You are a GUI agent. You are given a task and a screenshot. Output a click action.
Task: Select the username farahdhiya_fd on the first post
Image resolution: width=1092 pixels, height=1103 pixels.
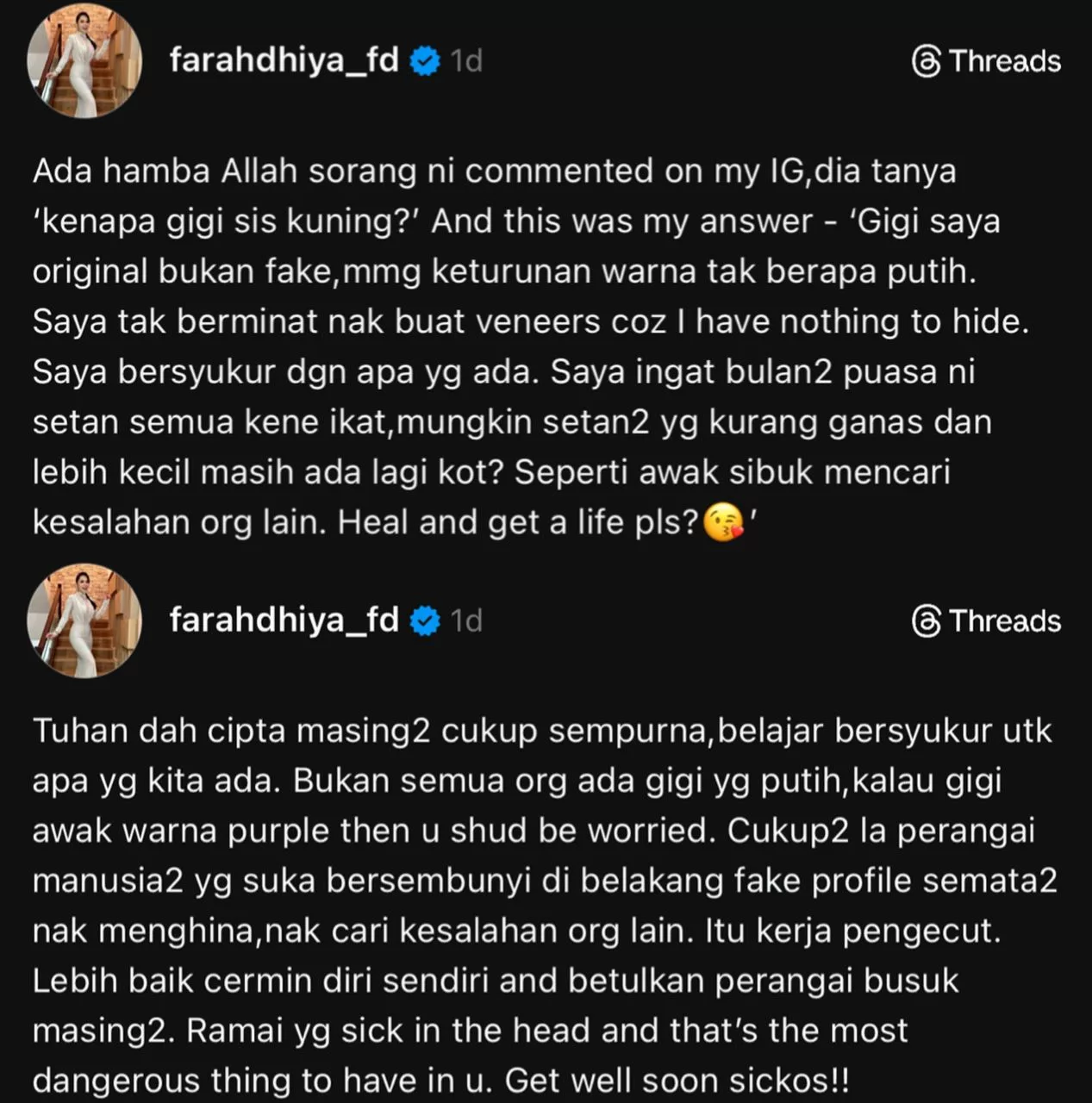point(284,60)
